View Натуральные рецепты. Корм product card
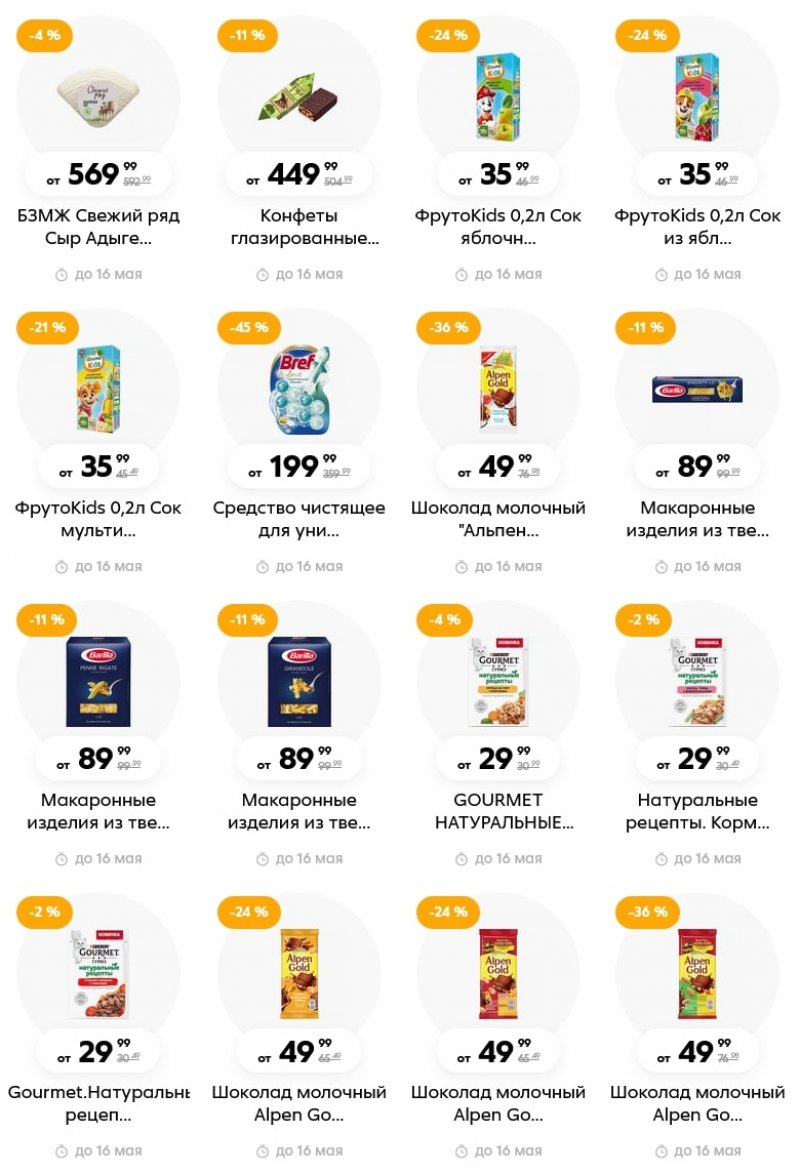 pos(698,811)
